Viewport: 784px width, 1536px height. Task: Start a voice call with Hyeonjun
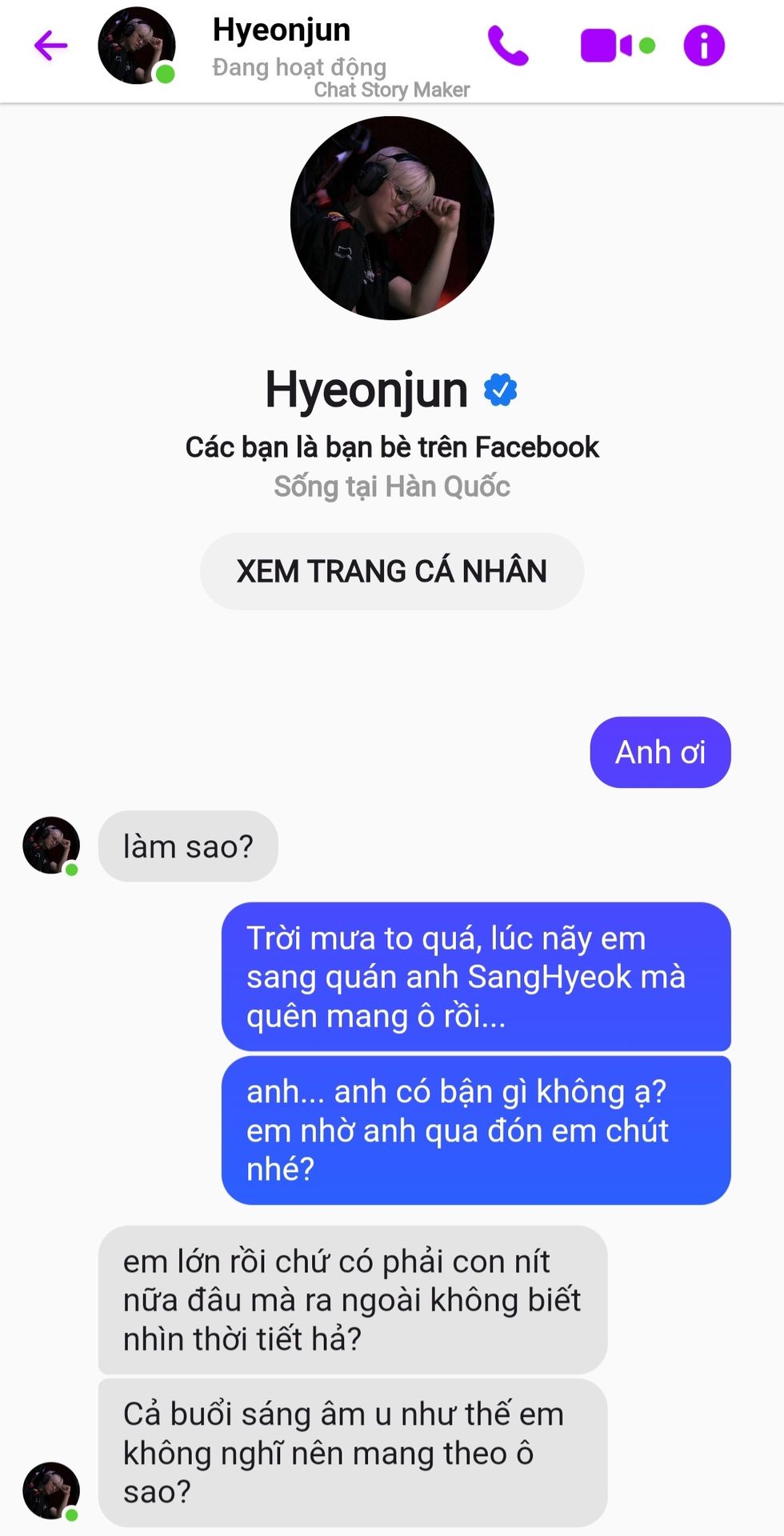508,46
